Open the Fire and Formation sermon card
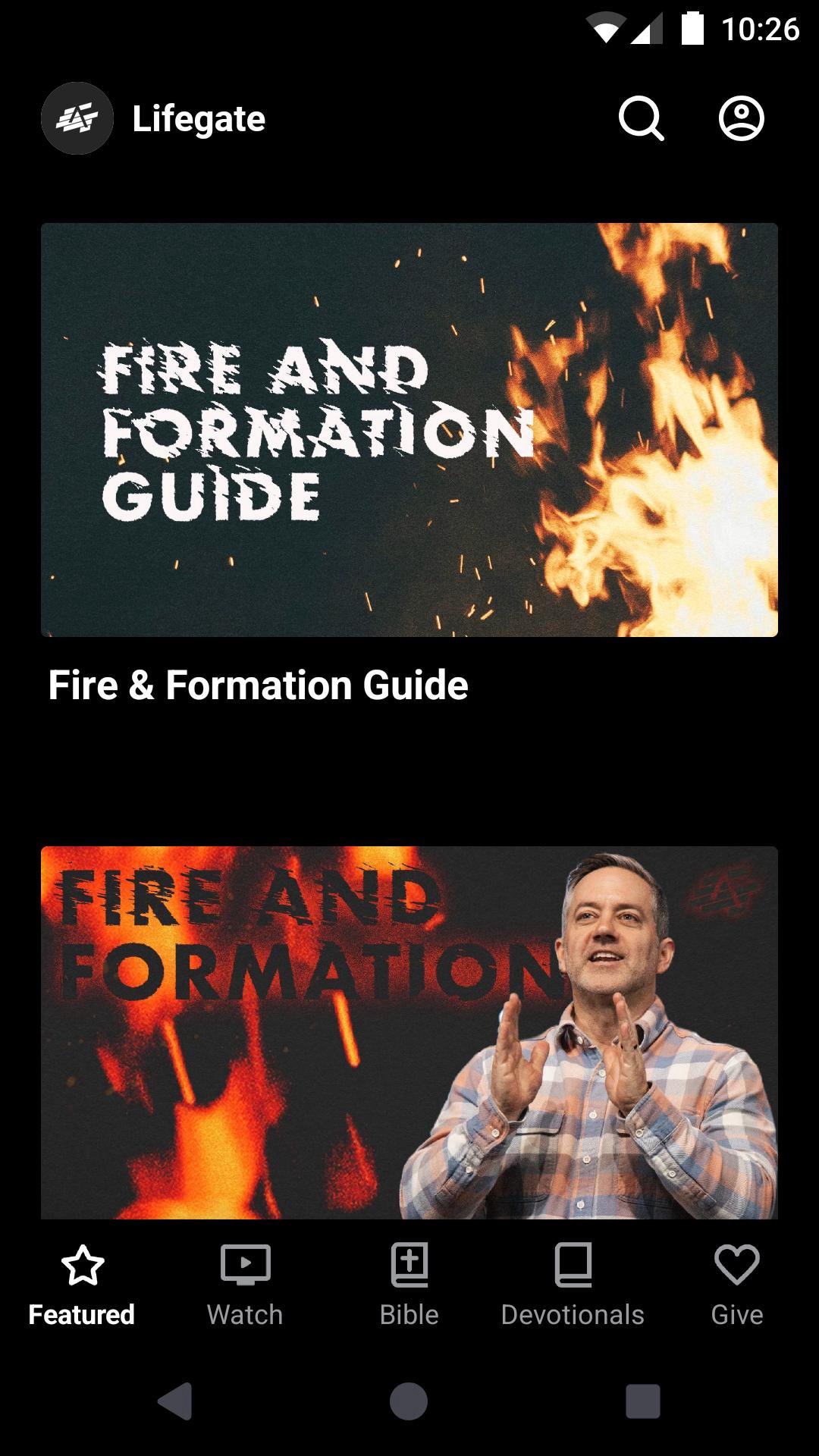Screen dimensions: 819x1456 409,1033
